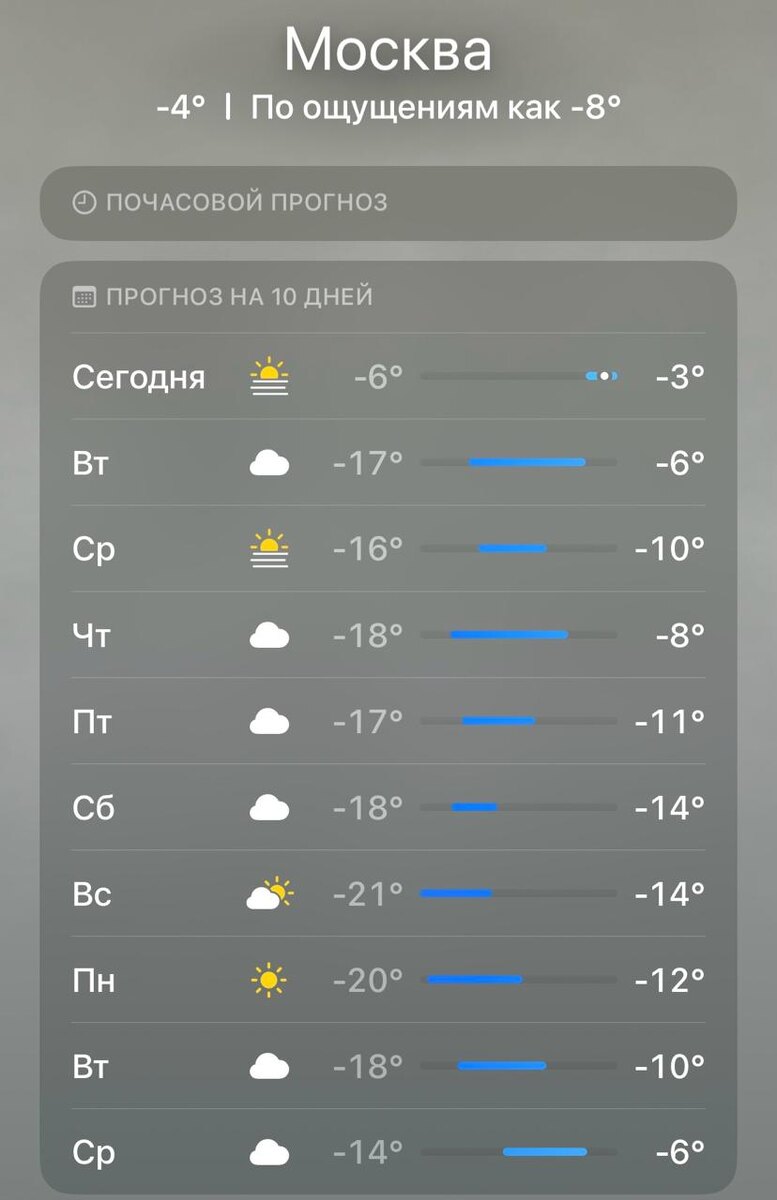Tap the sun icon on Пн row

268,980
